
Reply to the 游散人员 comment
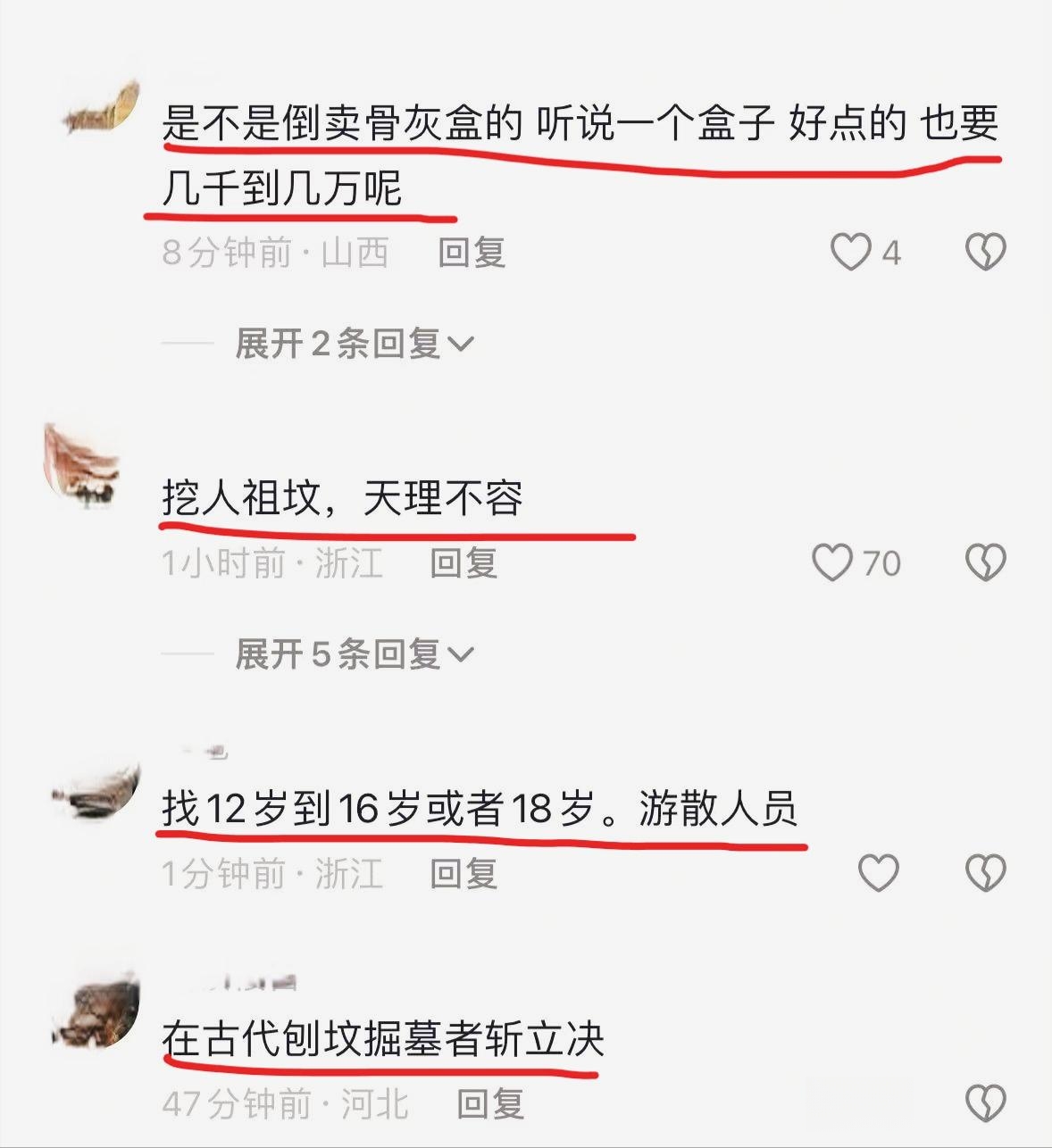(x=463, y=873)
